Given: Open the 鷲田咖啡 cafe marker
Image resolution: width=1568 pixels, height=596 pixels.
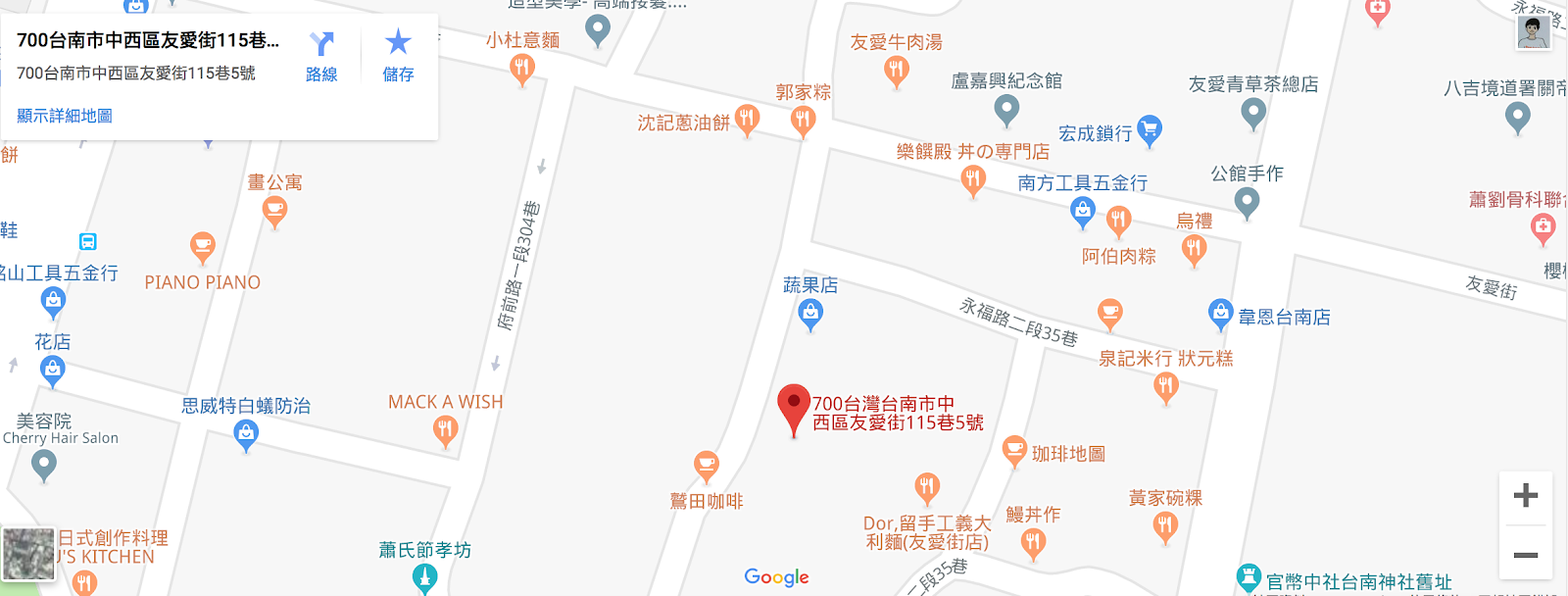Looking at the screenshot, I should [x=706, y=465].
